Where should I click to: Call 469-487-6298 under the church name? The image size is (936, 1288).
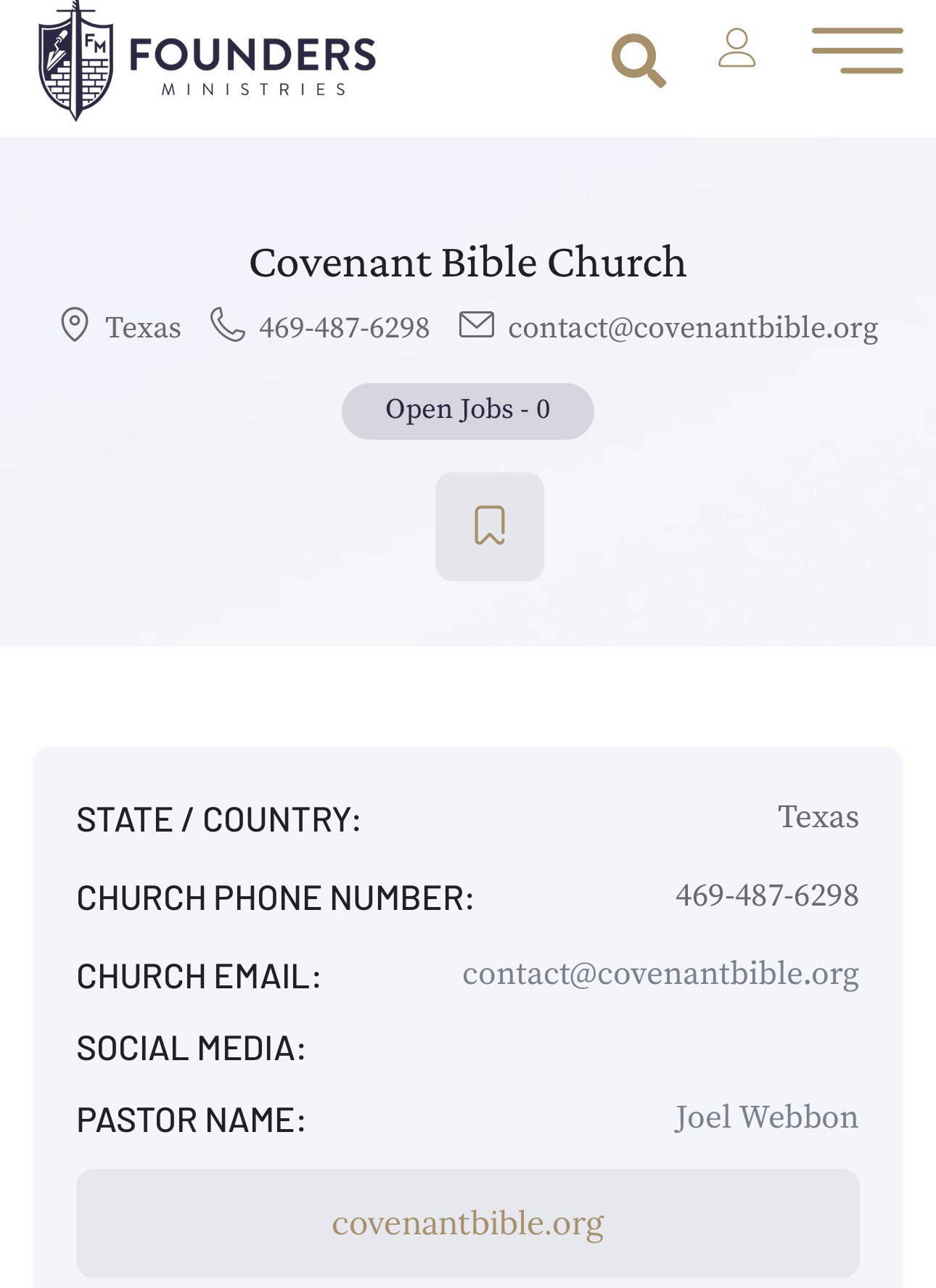click(x=344, y=327)
